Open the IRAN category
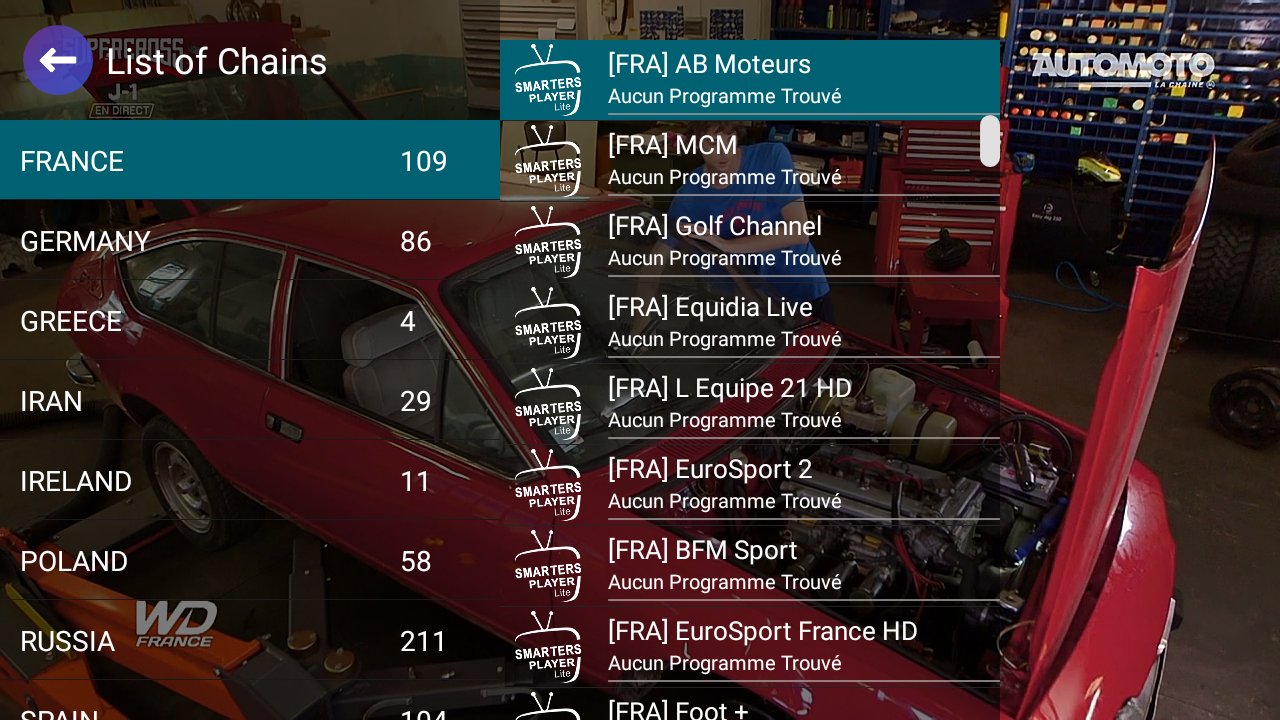The image size is (1280, 720). [250, 400]
